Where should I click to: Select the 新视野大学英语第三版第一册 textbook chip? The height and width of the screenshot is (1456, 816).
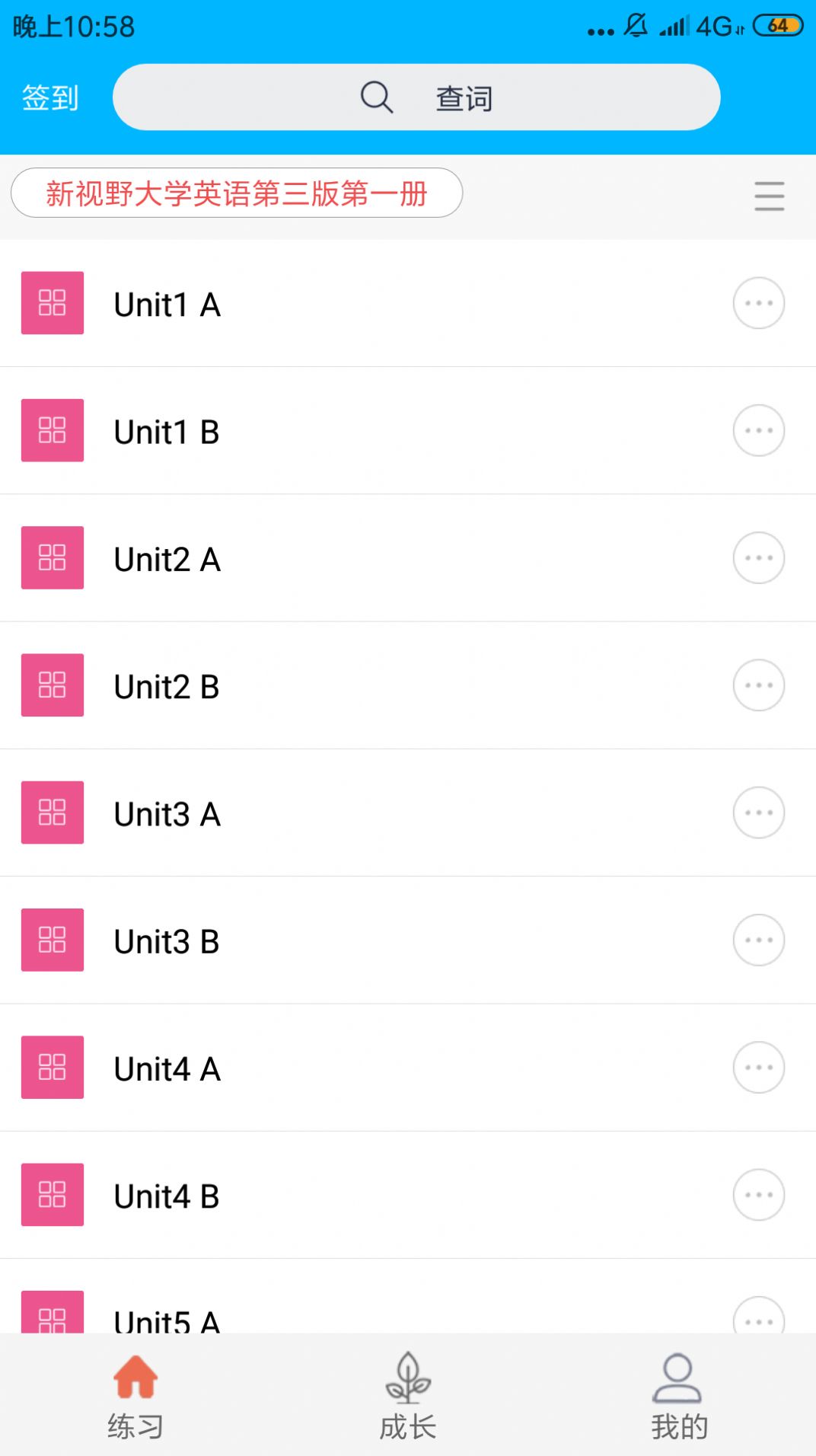coord(237,193)
